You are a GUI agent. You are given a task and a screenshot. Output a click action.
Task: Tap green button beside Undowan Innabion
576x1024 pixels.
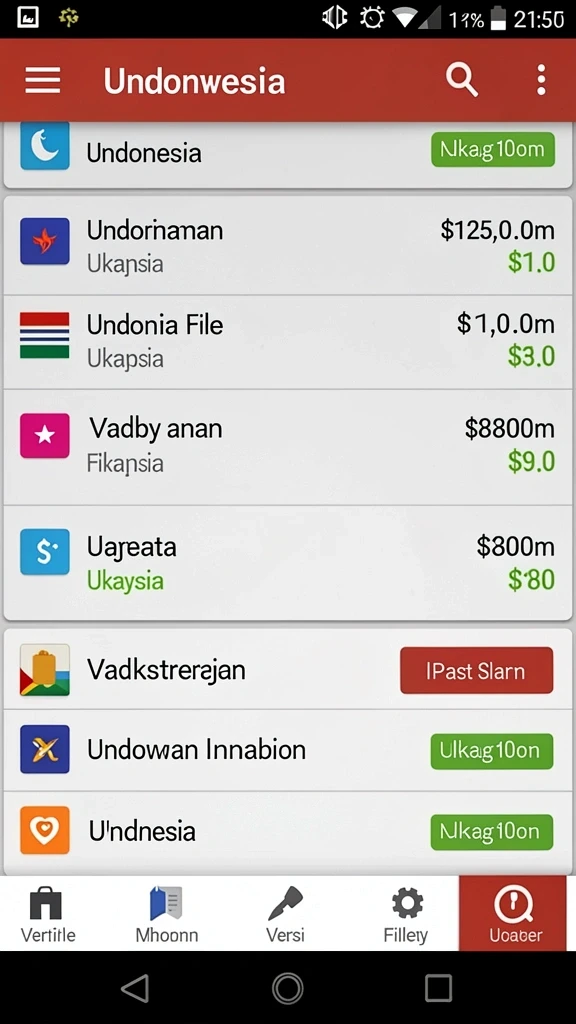(x=492, y=751)
